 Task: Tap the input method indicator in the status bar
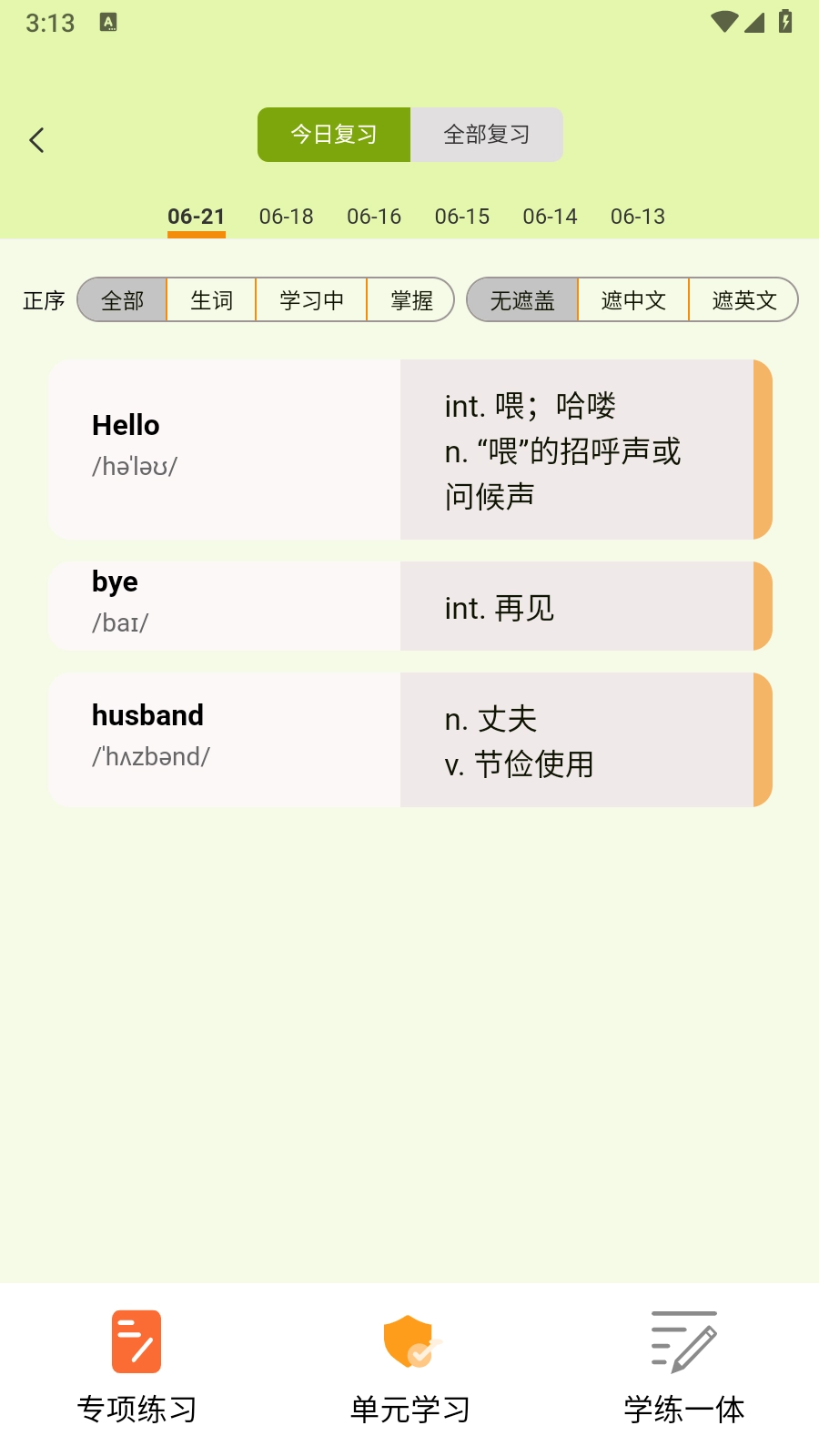pyautogui.click(x=109, y=23)
